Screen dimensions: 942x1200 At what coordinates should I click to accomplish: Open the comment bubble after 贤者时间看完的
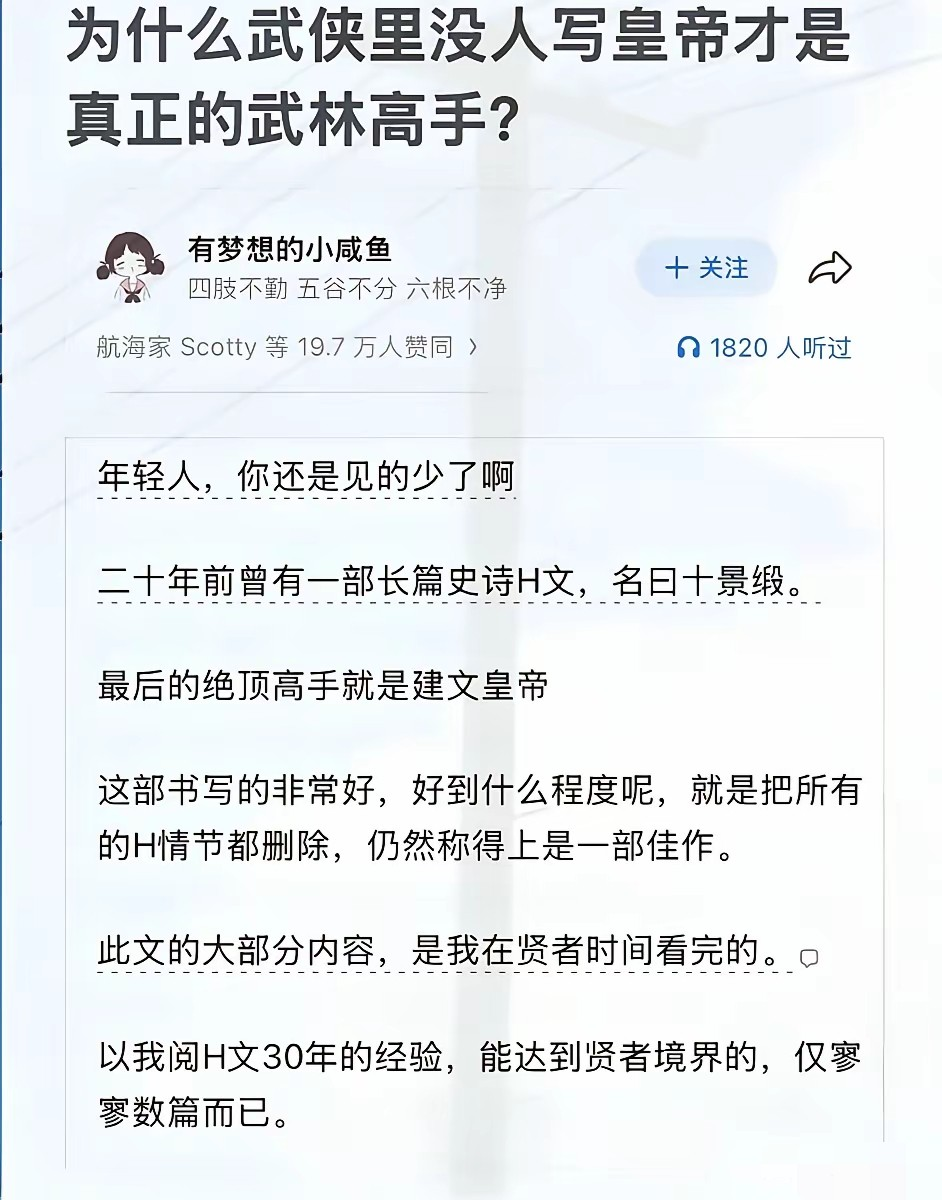tap(810, 957)
